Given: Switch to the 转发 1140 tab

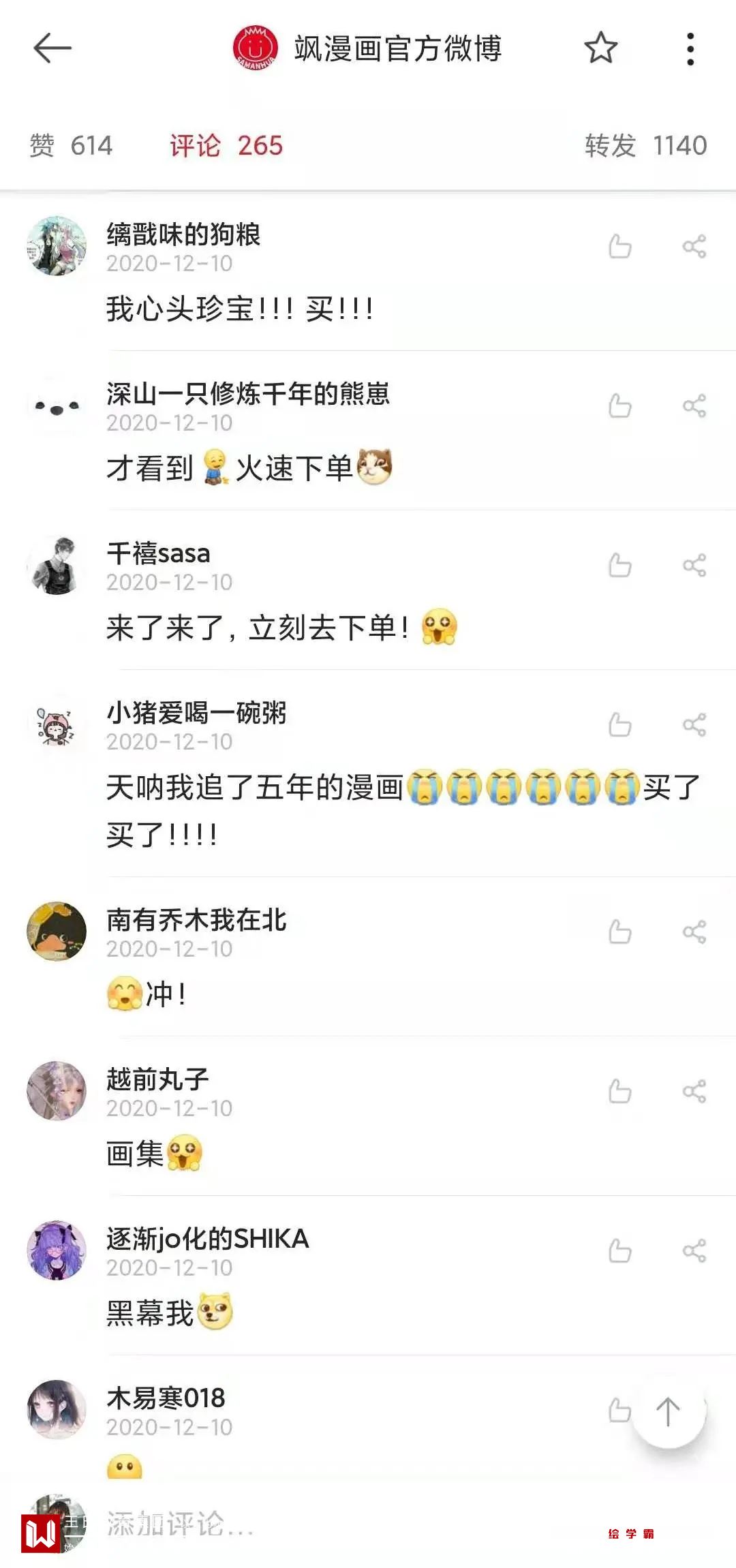Looking at the screenshot, I should [x=645, y=145].
